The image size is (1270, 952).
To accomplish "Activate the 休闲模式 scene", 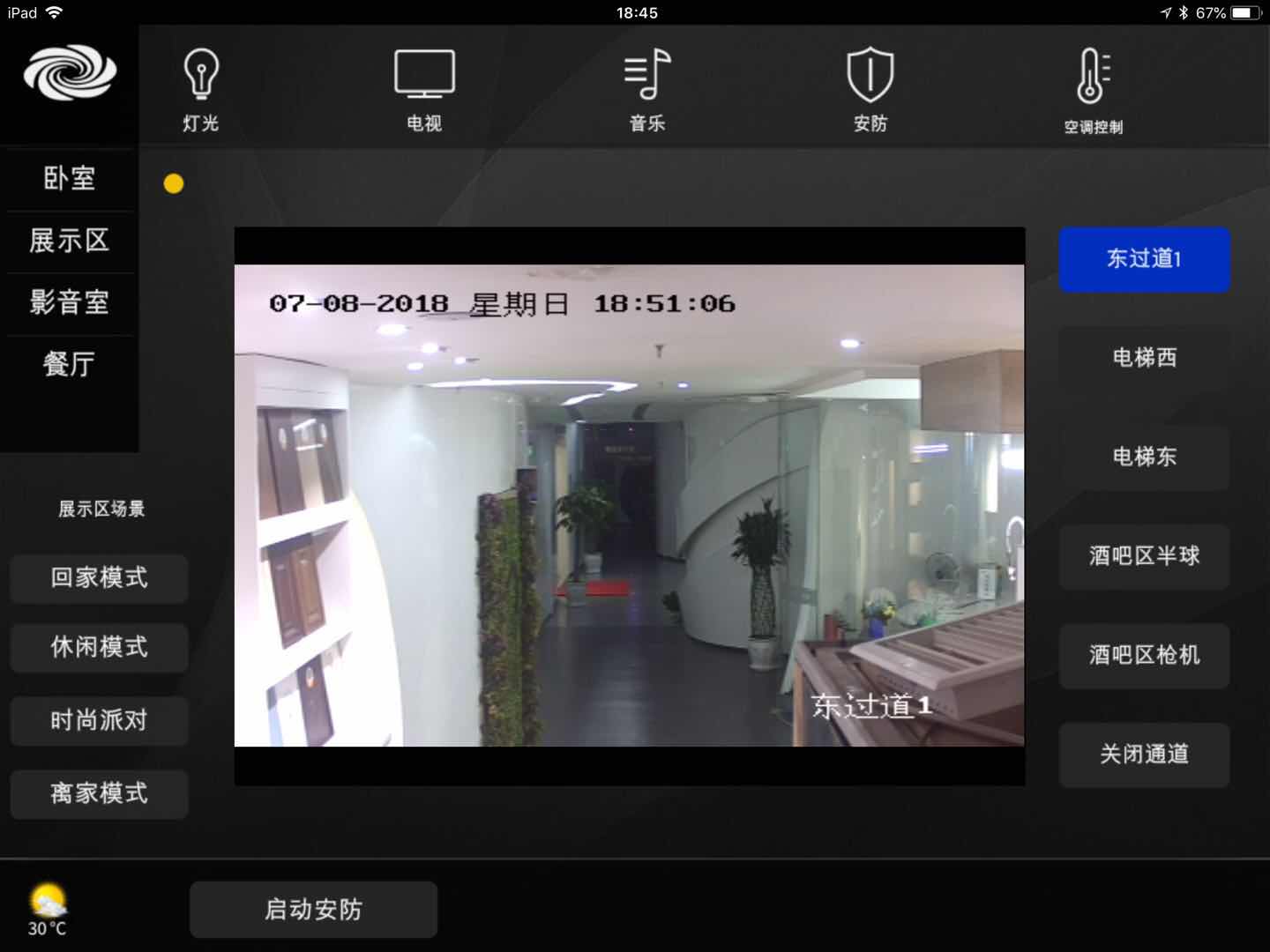I will pos(99,648).
